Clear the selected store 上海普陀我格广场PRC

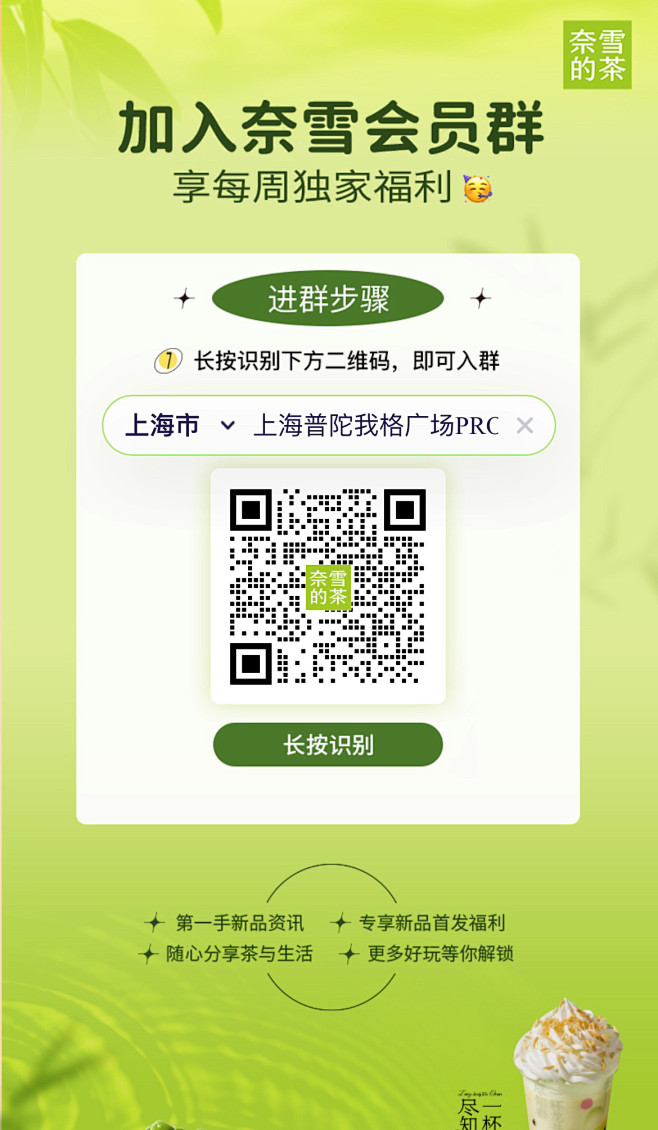(524, 426)
